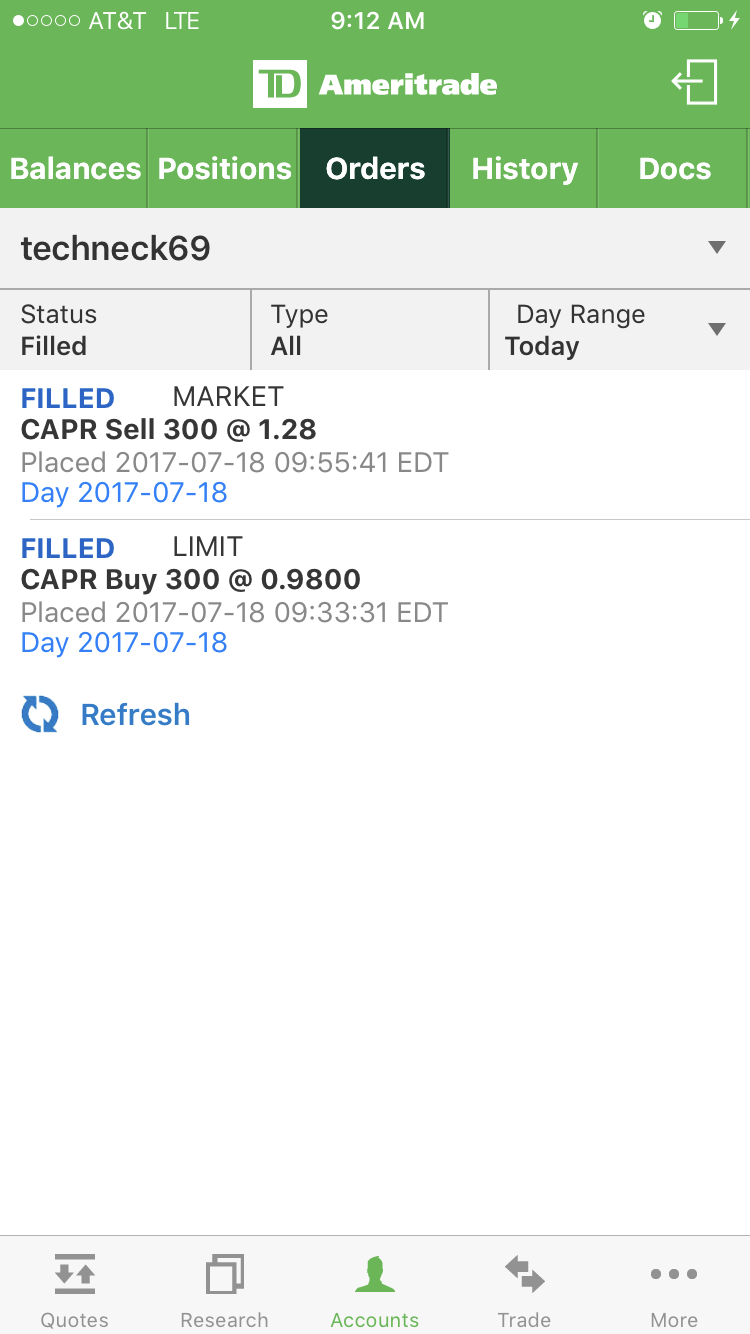
Task: Expand the techneck69 account dropdown
Action: pyautogui.click(x=374, y=248)
